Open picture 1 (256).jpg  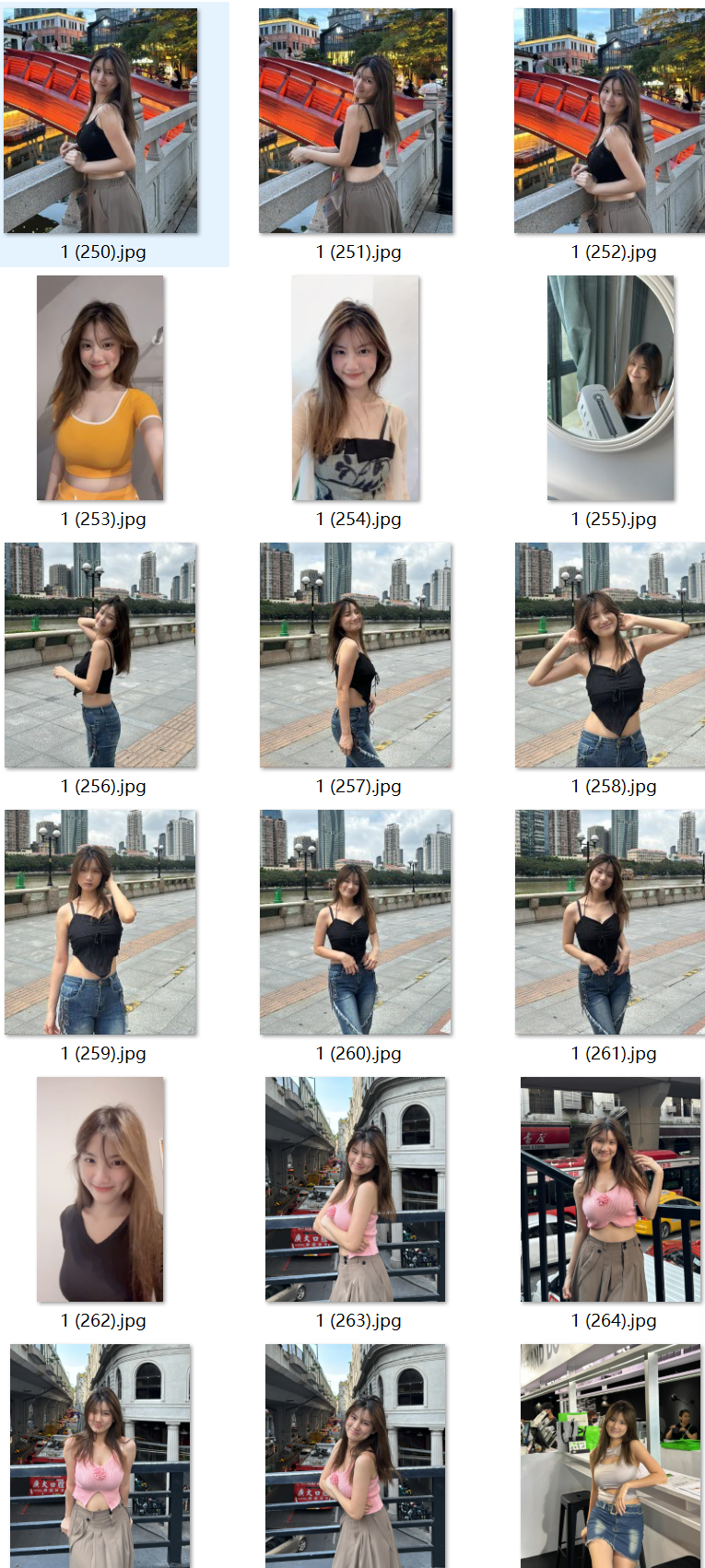(100, 655)
